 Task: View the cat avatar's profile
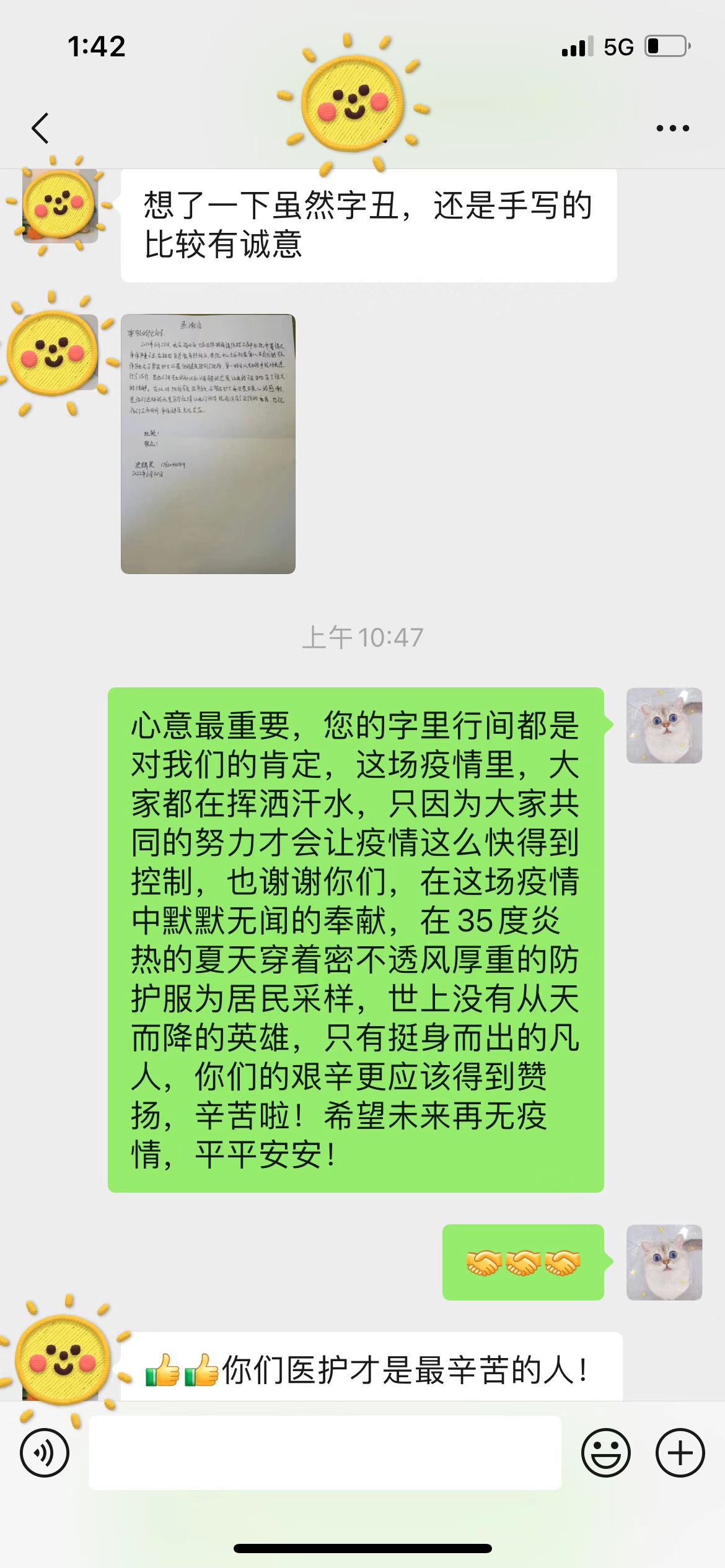664,725
